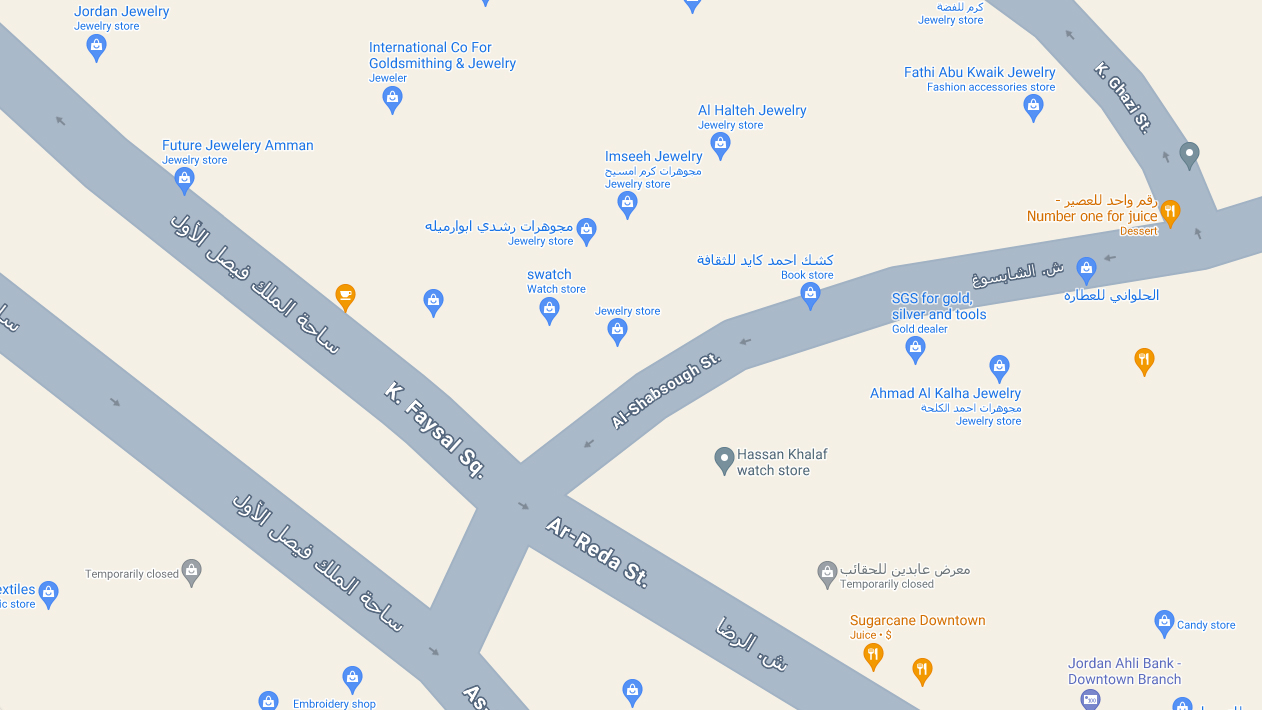1262x710 pixels.
Task: Open the Al Halteh Jewelry marker
Action: pyautogui.click(x=720, y=144)
